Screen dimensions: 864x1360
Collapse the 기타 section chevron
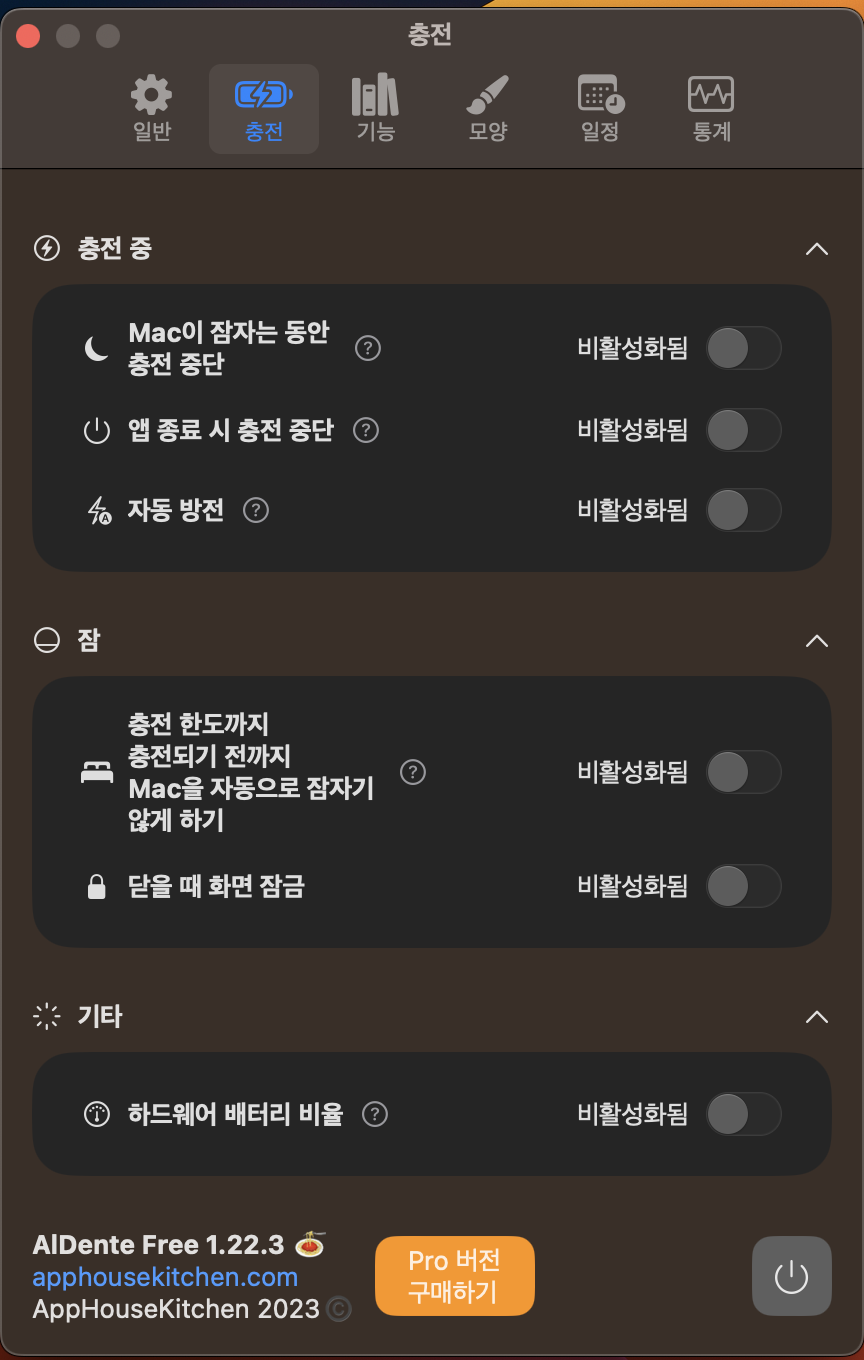(818, 1017)
